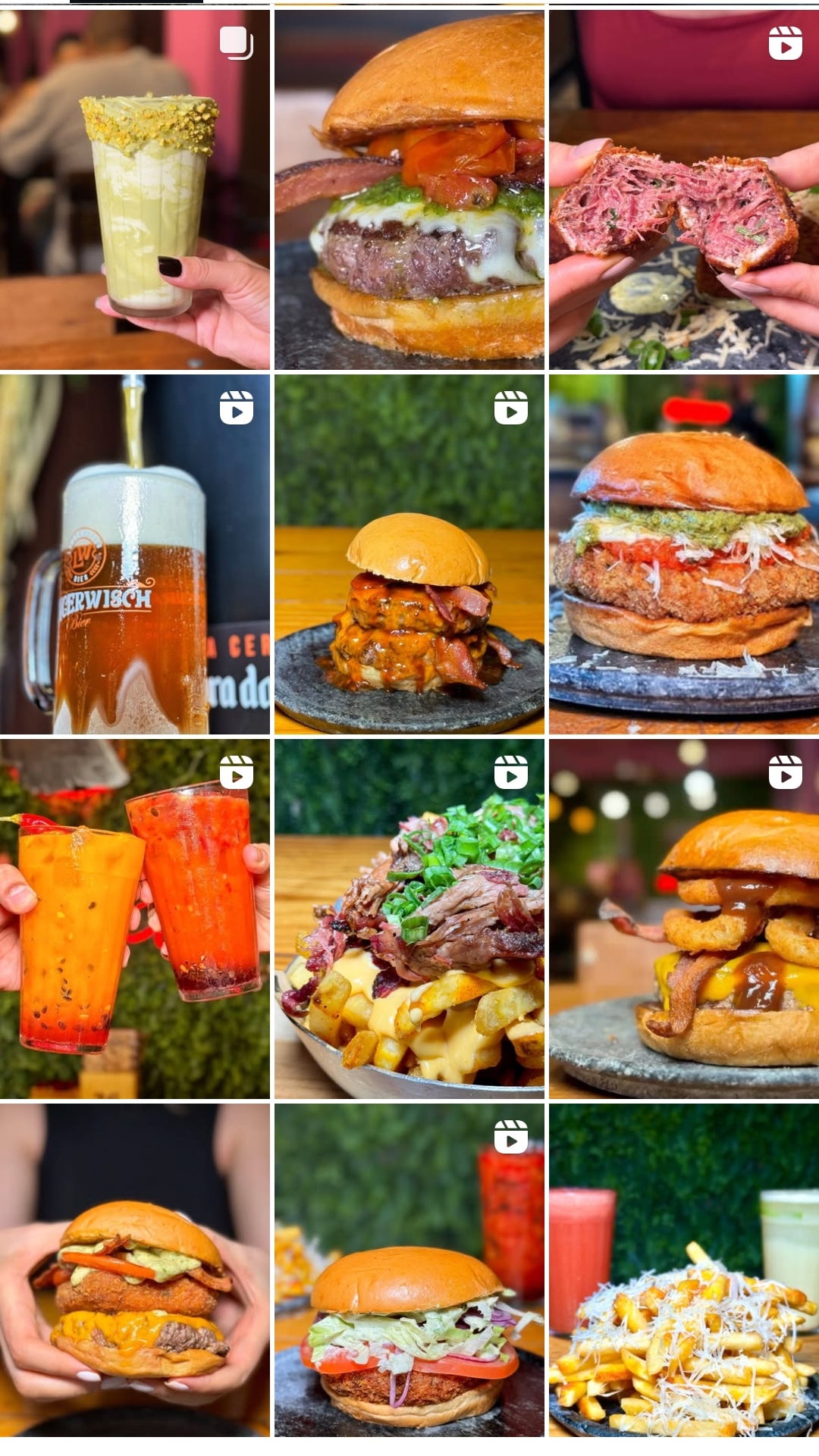The height and width of the screenshot is (1456, 819).
Task: Open the hand-held burger with fried patty post
Action: point(135,1270)
